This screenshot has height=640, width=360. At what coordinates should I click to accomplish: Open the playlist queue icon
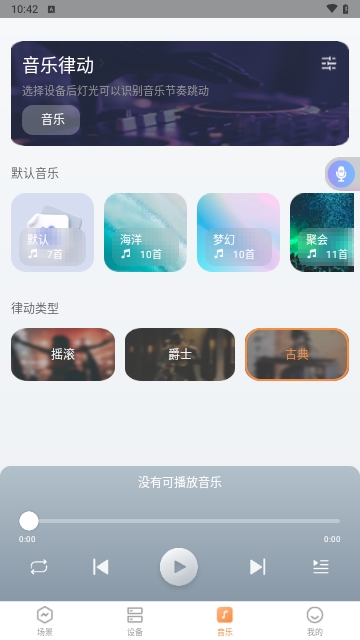(321, 567)
